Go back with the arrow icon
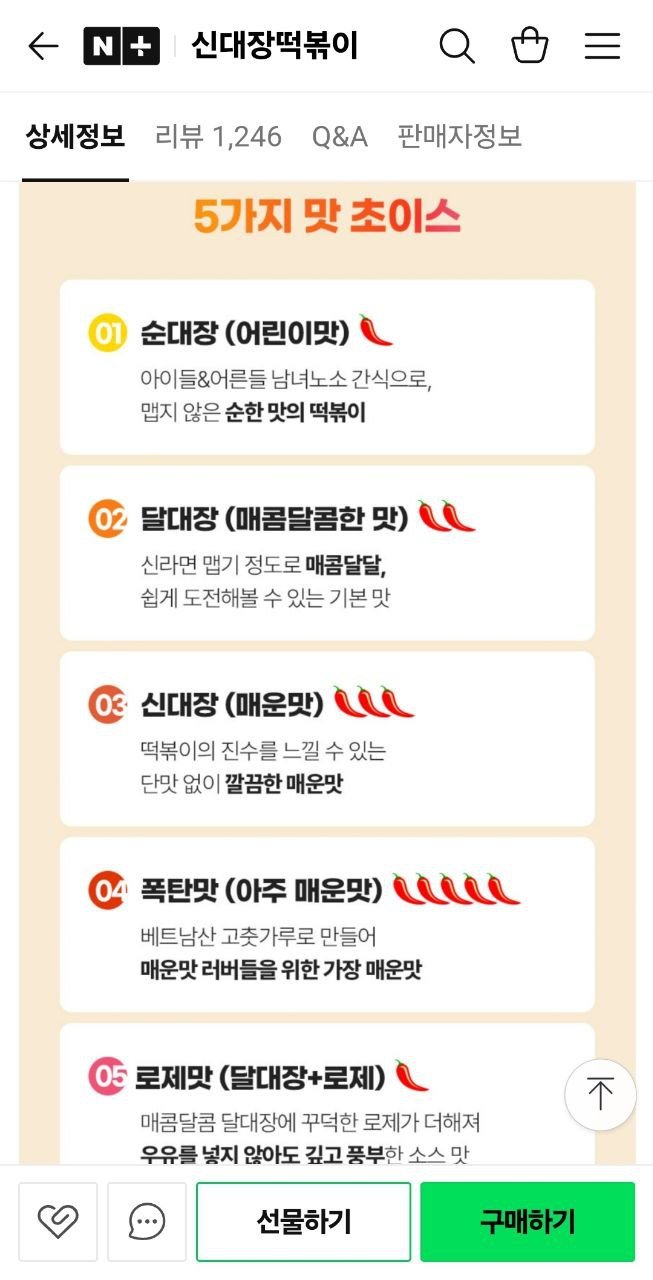Image resolution: width=653 pixels, height=1280 pixels. coord(43,46)
